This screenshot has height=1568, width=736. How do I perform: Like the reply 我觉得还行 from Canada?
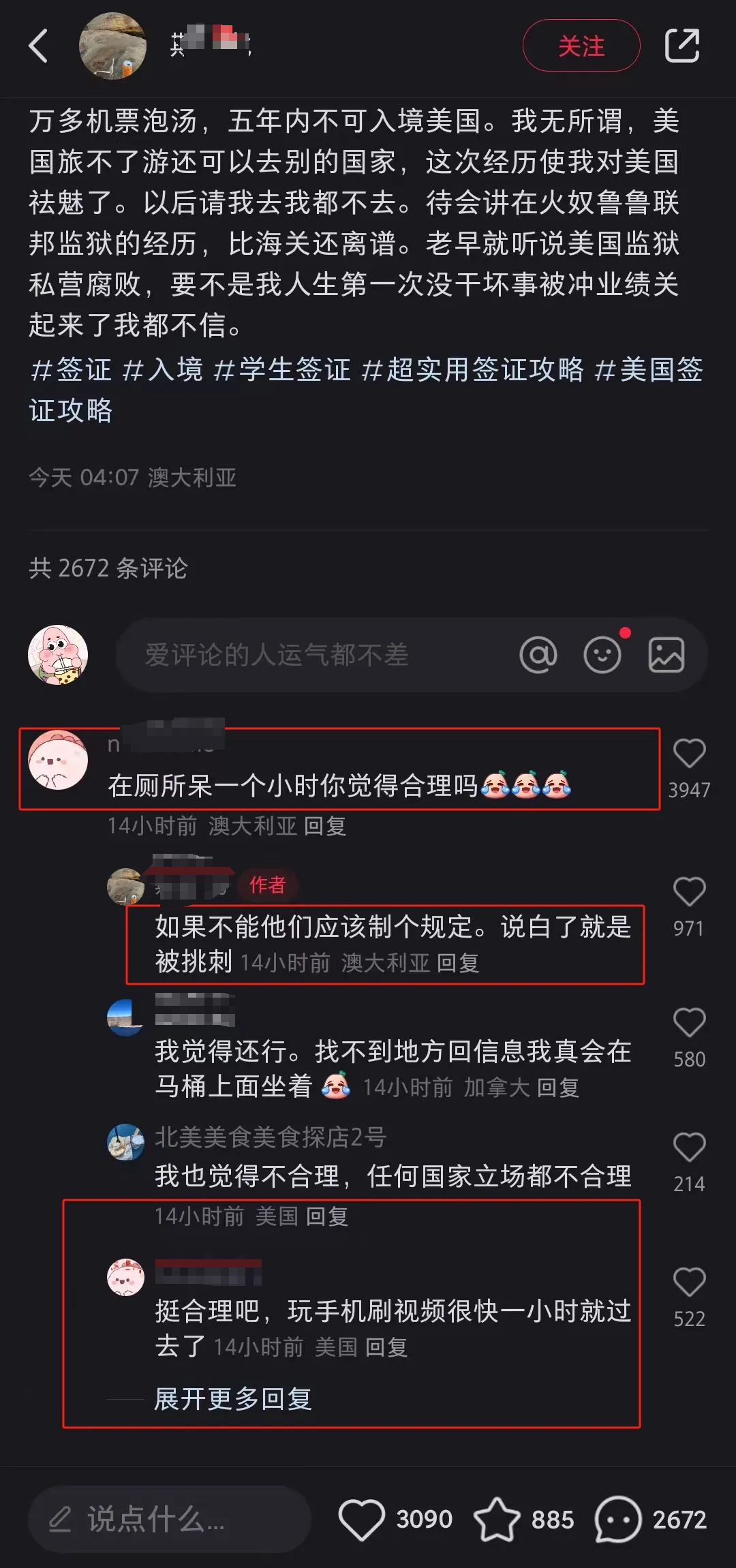tap(689, 1023)
